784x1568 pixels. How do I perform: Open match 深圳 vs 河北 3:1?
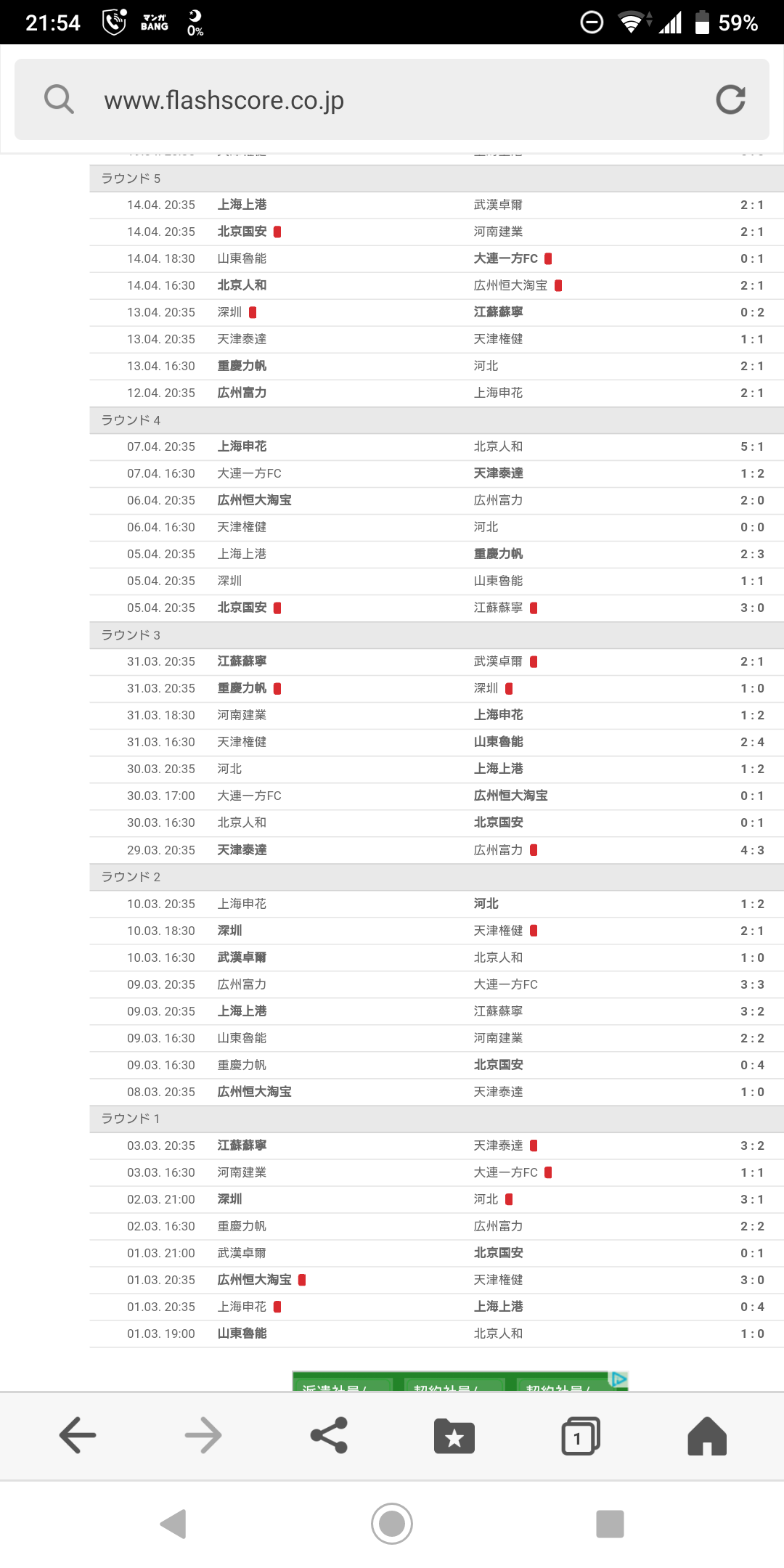click(x=436, y=1199)
